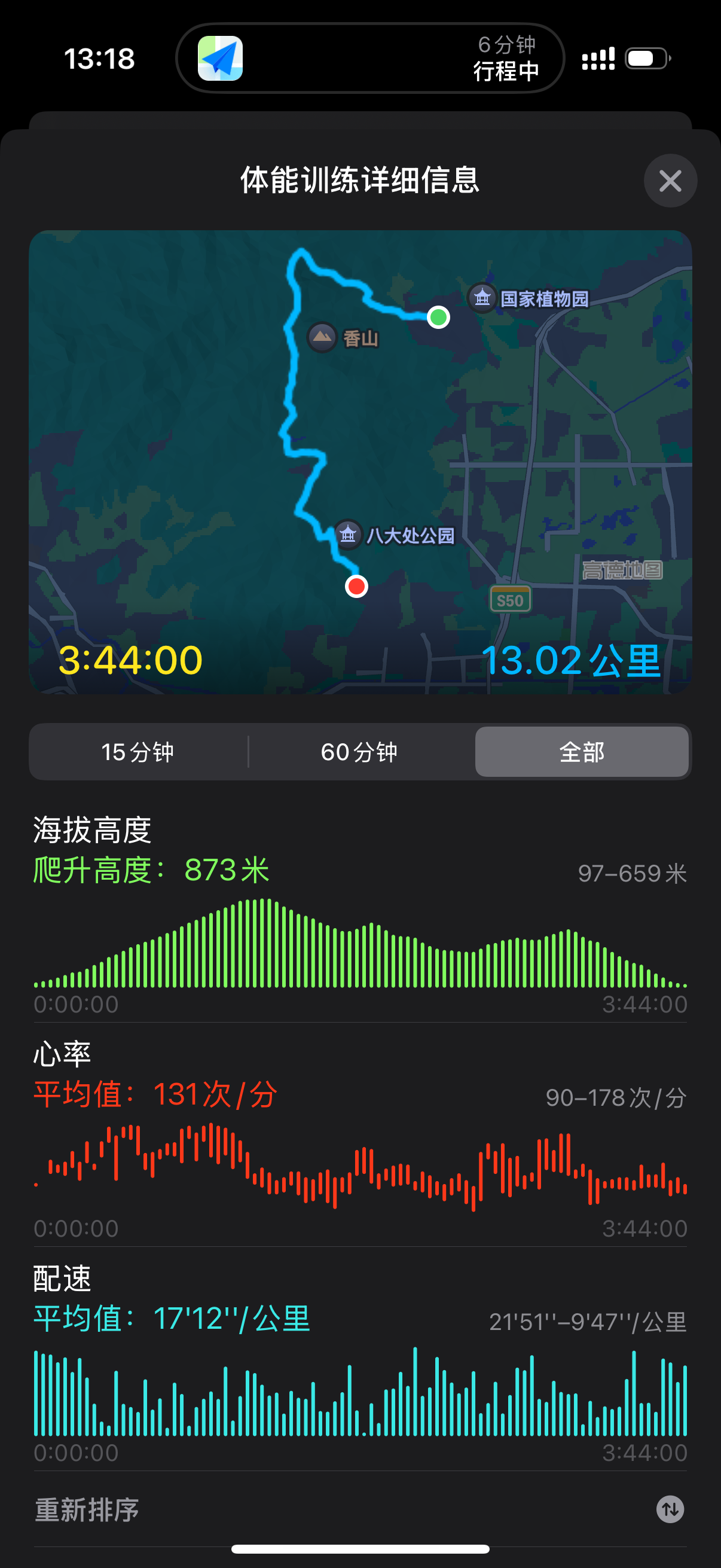Switch to the 15分钟 time range
The width and height of the screenshot is (721, 1568).
tap(138, 752)
